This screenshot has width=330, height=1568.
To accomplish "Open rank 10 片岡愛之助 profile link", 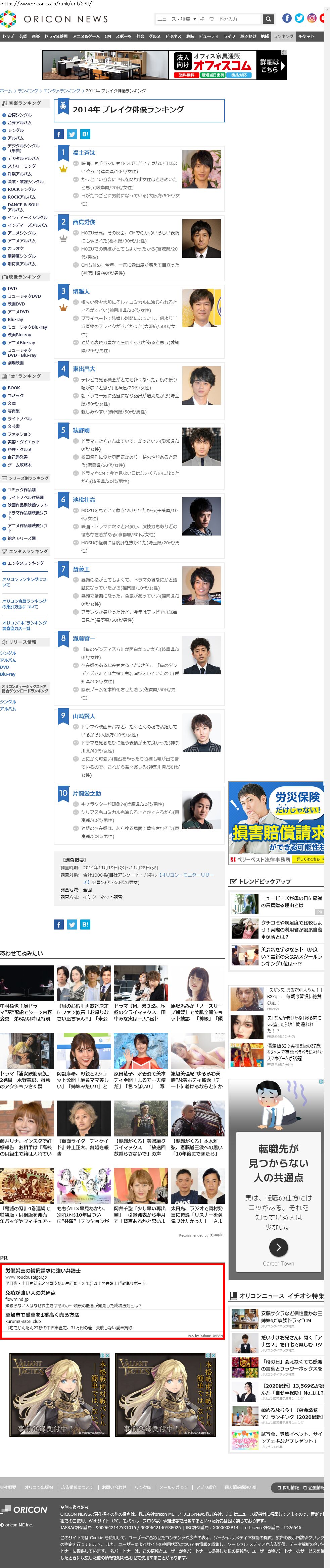I will pyautogui.click(x=87, y=794).
